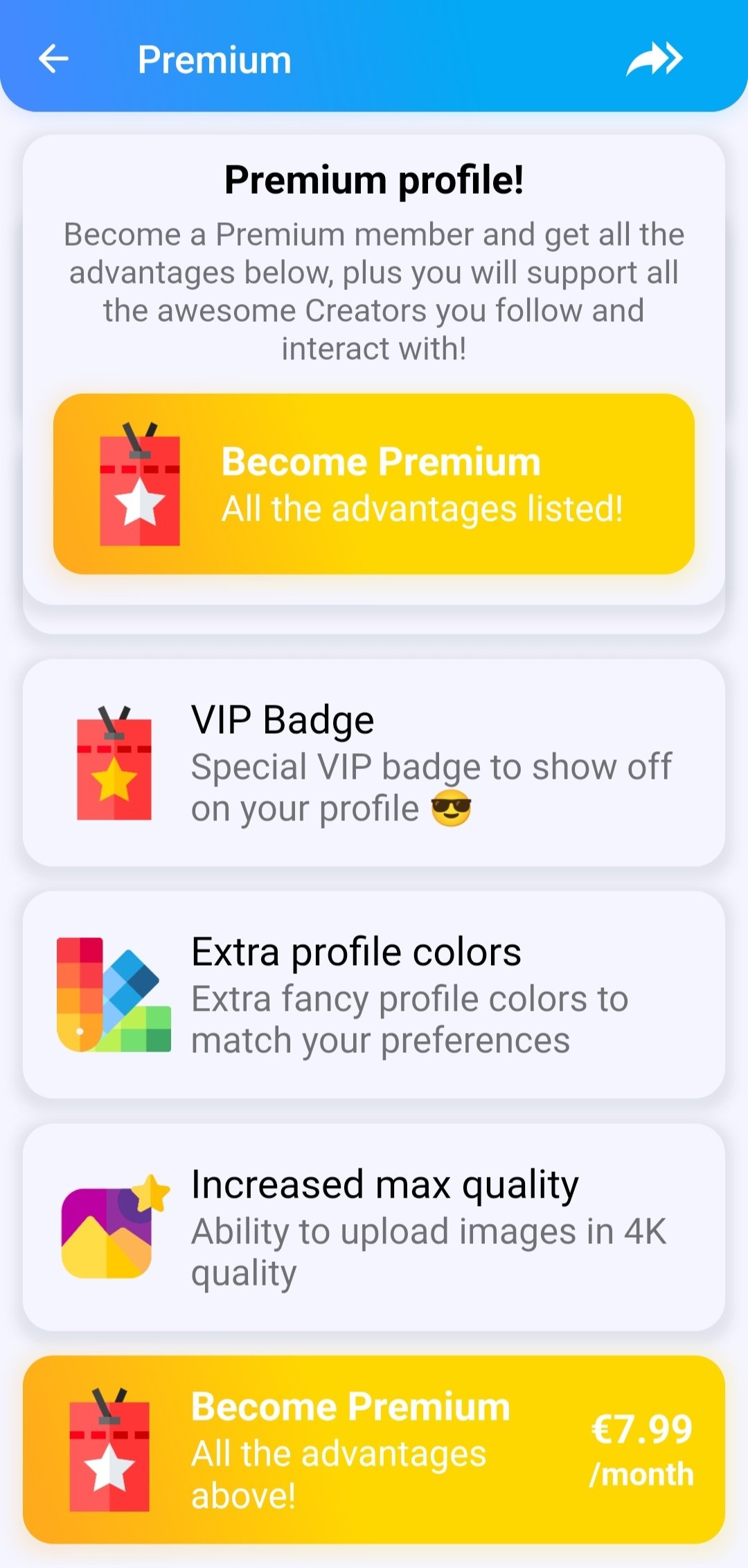Share the Premium page with the forward arrow
748x1568 pixels.
click(x=654, y=59)
